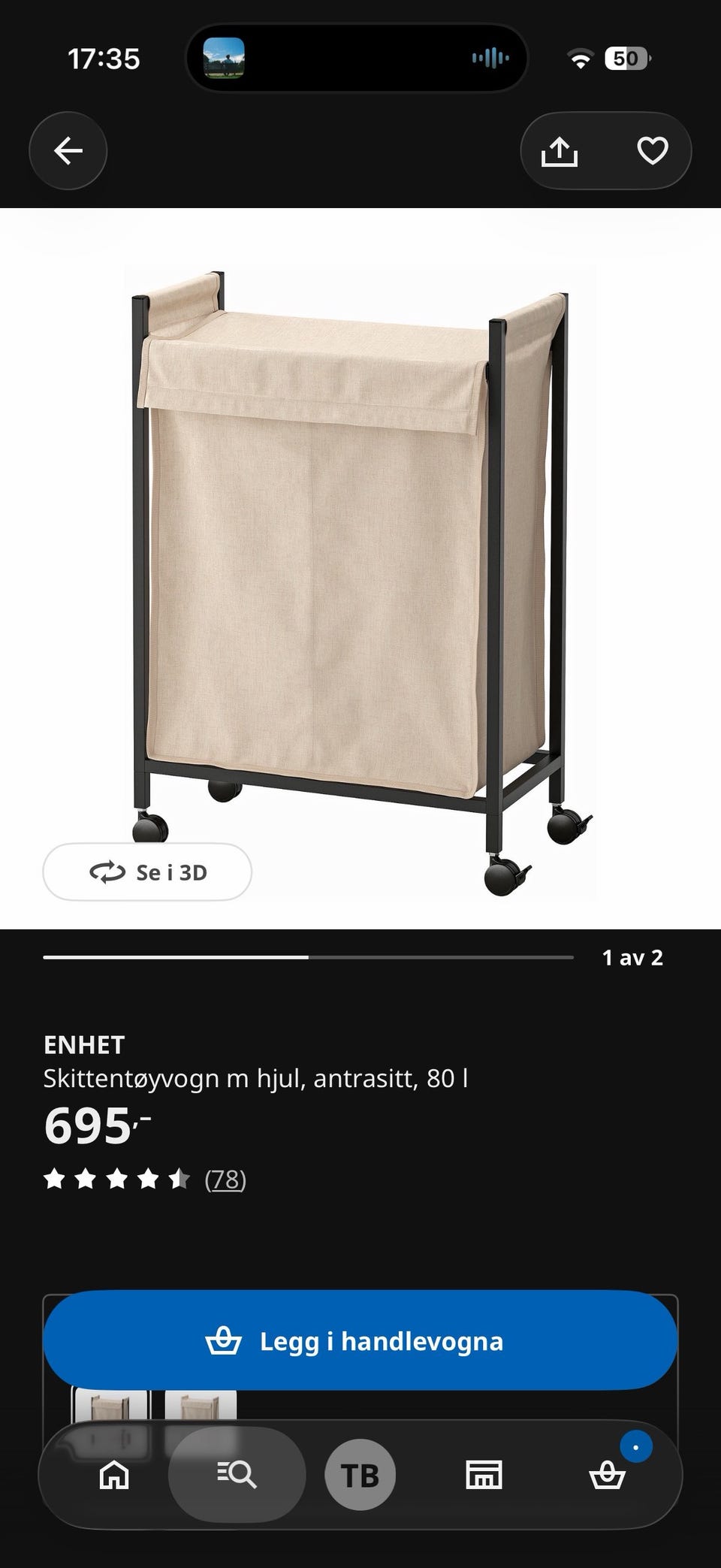This screenshot has width=721, height=1568.
Task: Tap Legg i handlevogna button
Action: pos(360,1341)
